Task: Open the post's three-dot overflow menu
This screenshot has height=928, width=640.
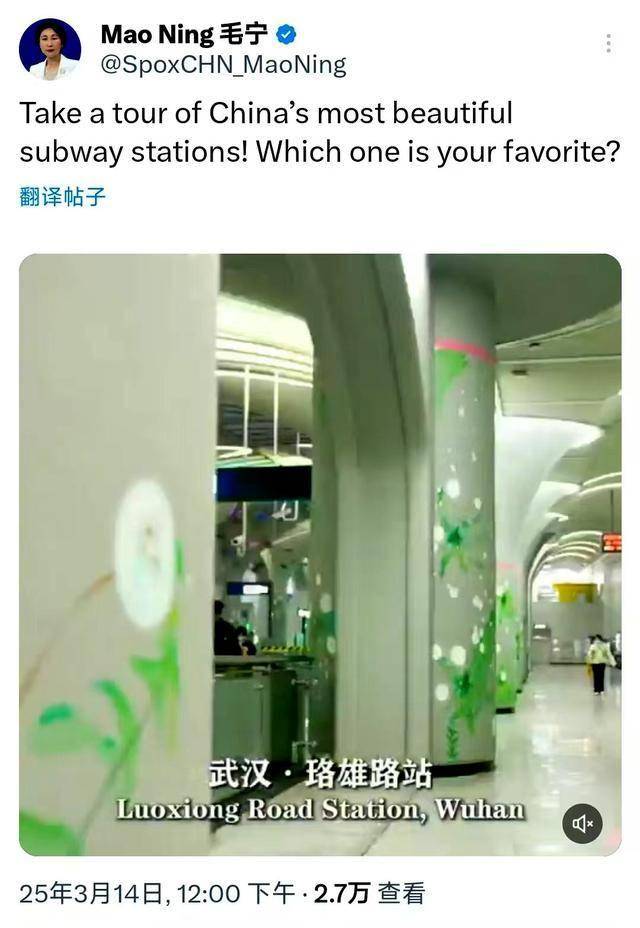Action: [608, 44]
